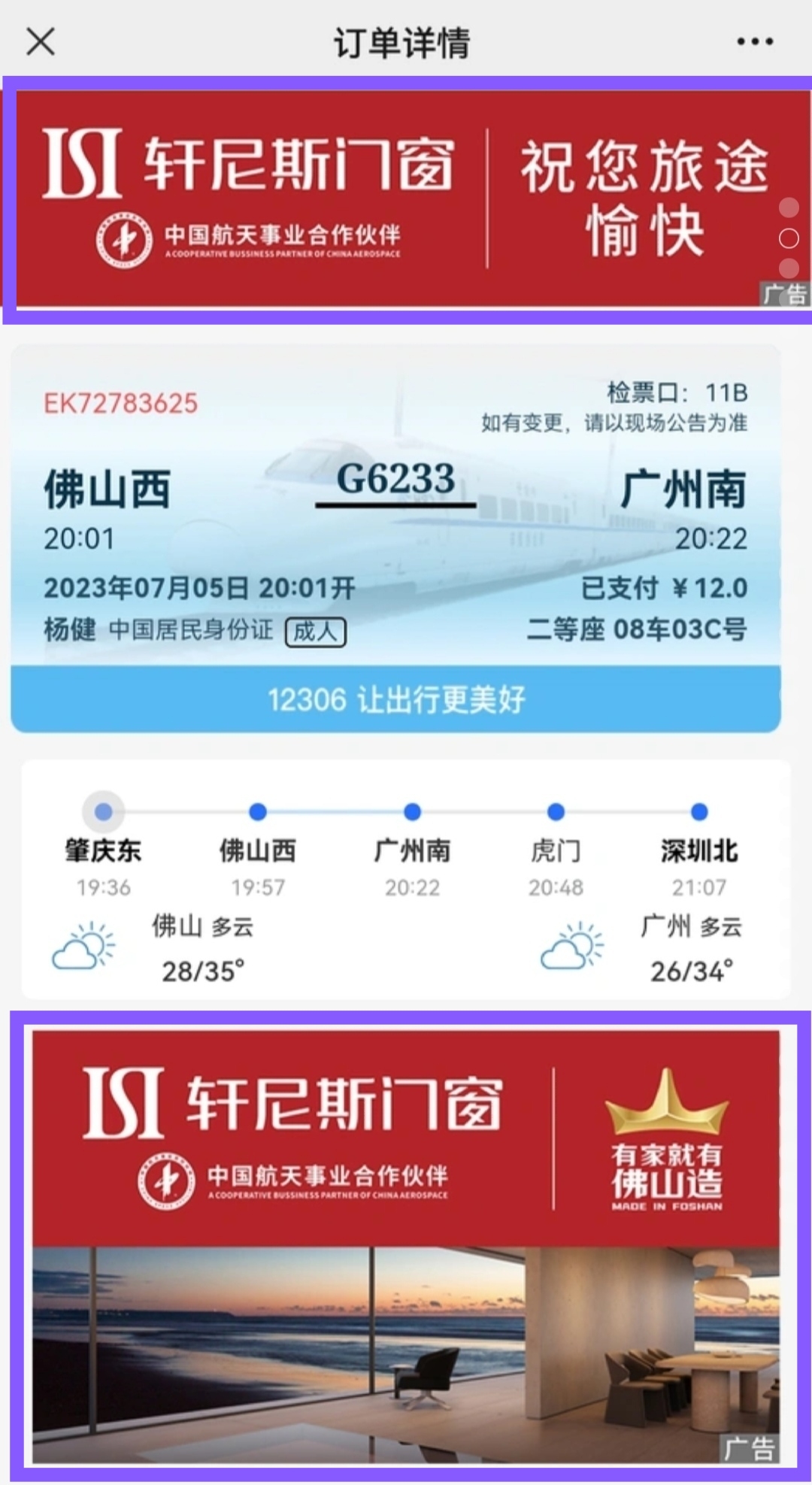Select the 深圳北 station stop
The width and height of the screenshot is (812, 1485).
point(698,848)
